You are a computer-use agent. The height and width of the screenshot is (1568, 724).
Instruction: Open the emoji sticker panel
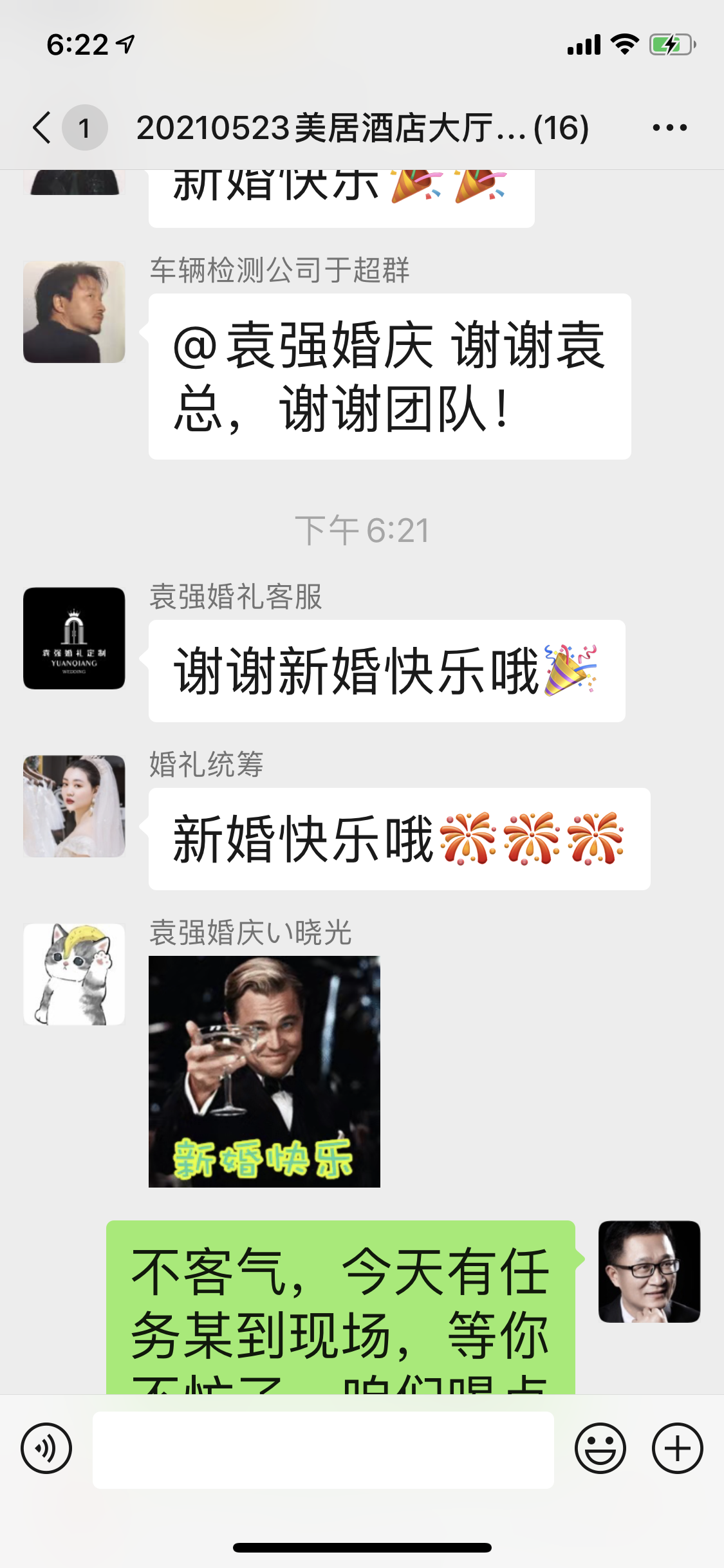(x=600, y=1449)
